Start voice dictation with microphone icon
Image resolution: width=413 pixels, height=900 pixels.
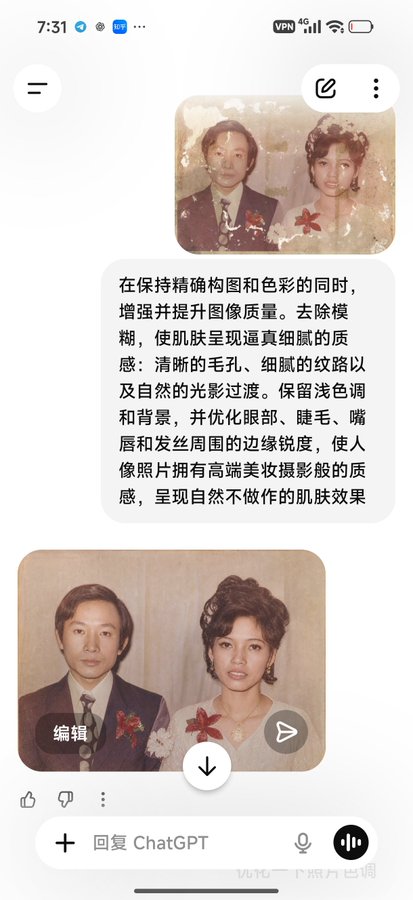(303, 843)
